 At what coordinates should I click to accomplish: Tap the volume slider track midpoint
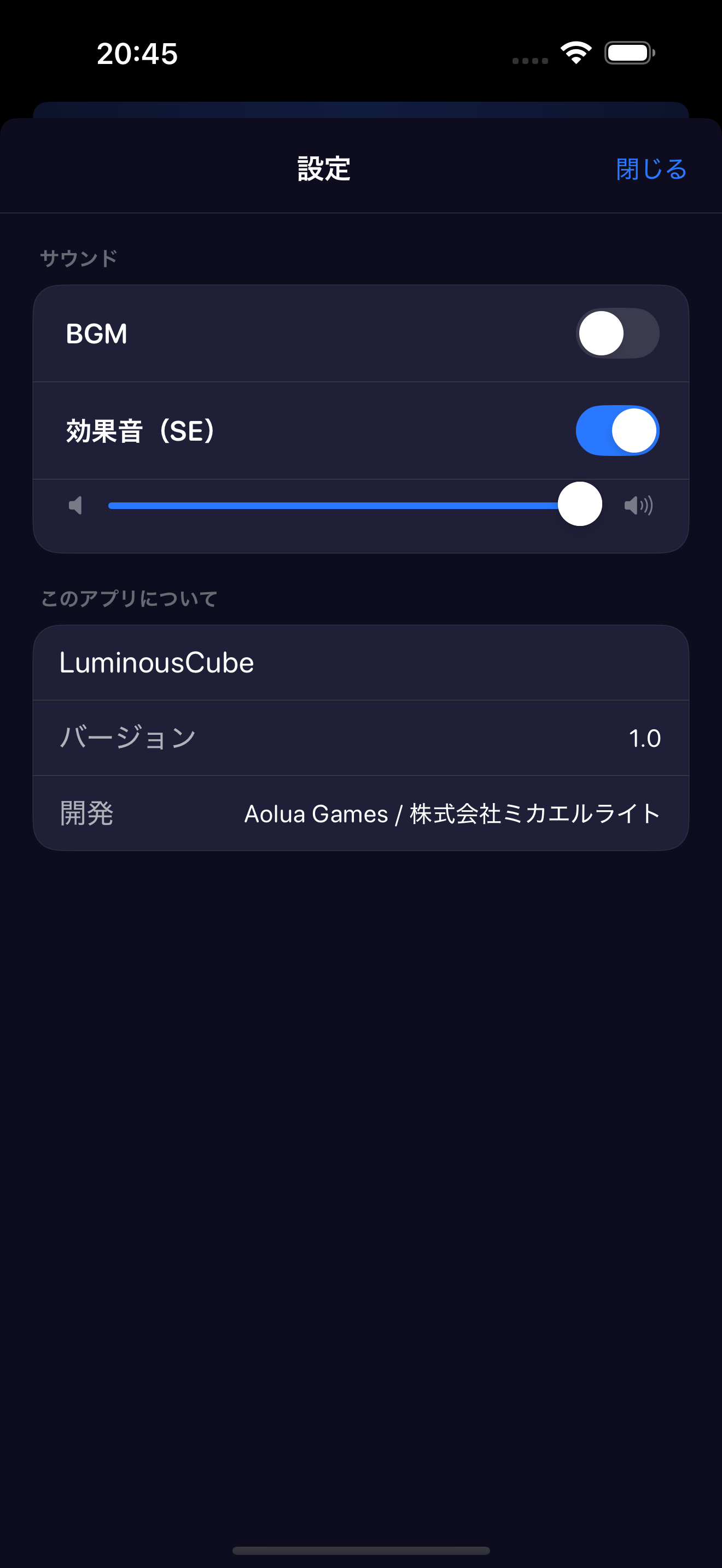coord(354,505)
